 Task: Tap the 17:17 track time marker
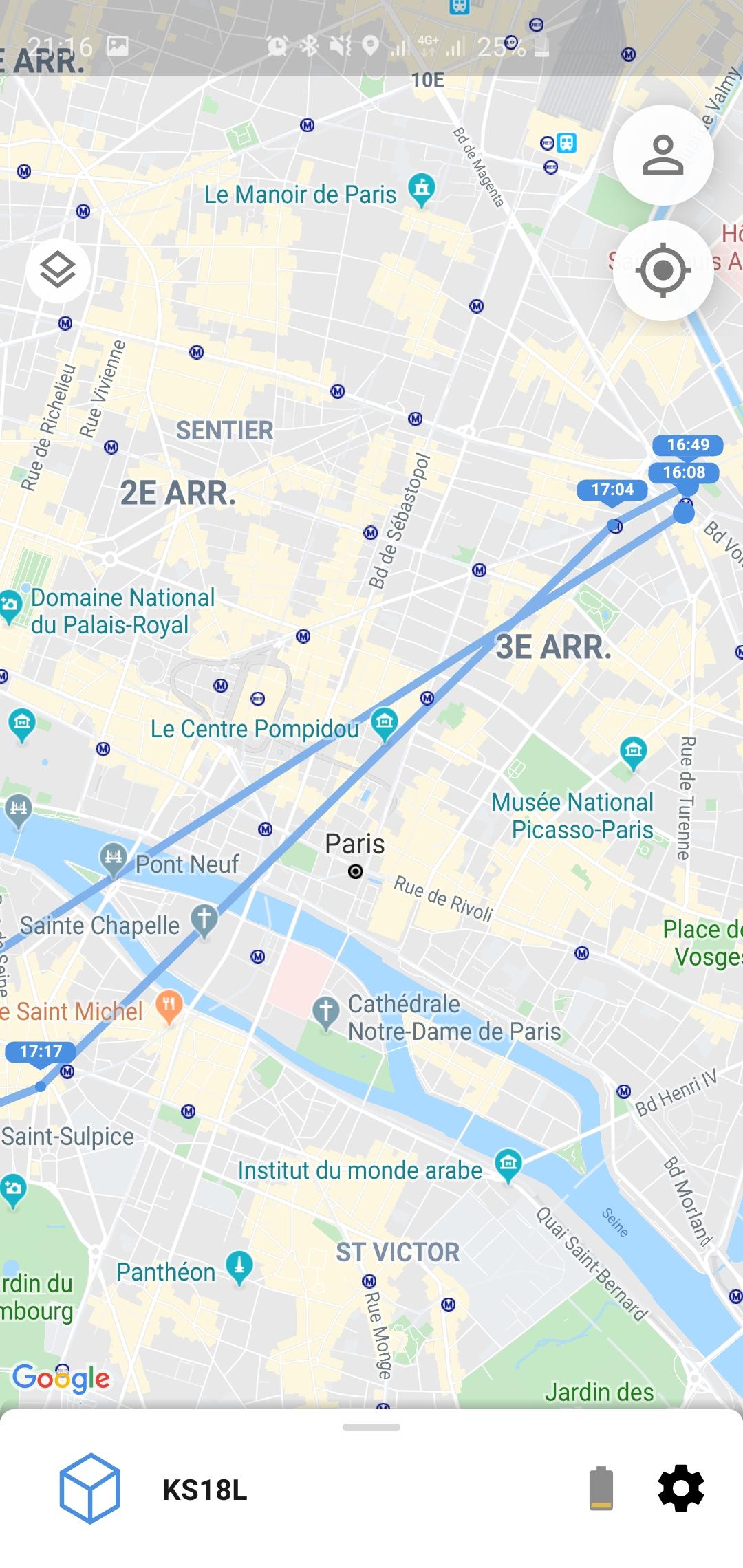coord(41,1053)
